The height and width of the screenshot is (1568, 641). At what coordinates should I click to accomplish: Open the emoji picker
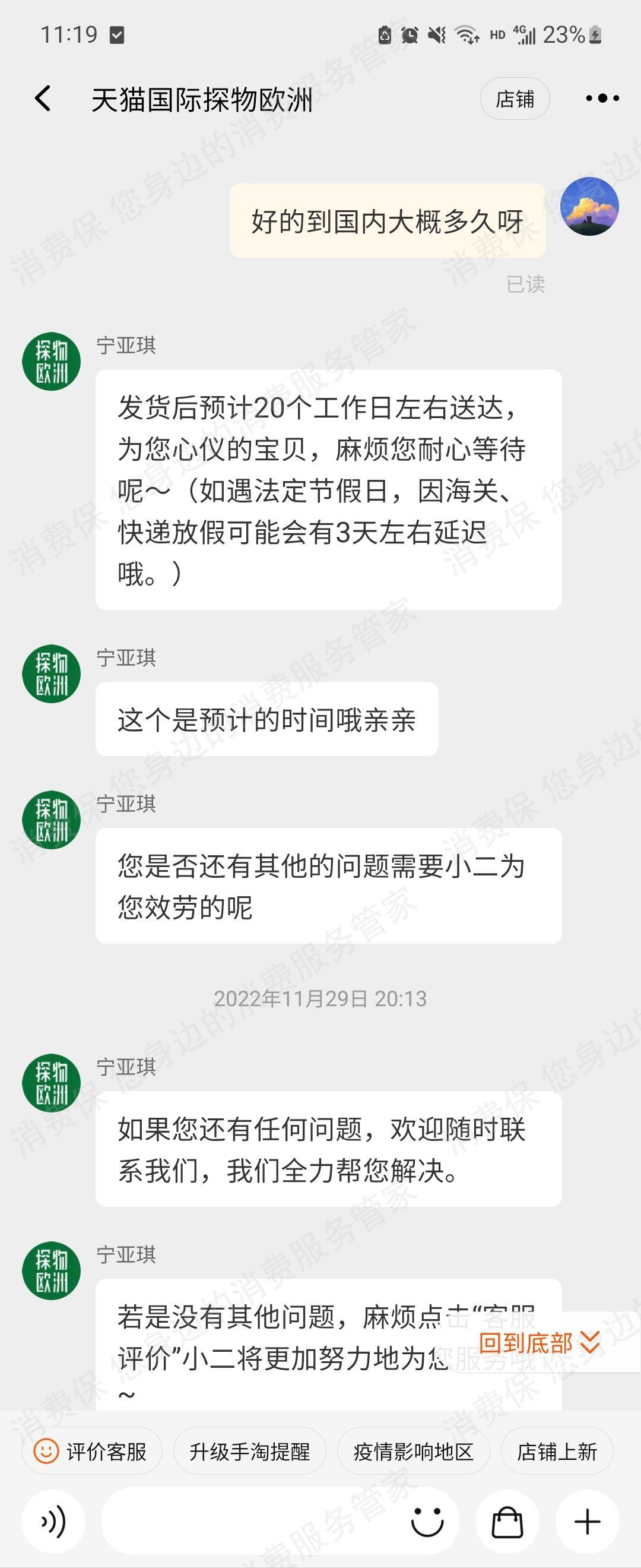pos(427,1523)
